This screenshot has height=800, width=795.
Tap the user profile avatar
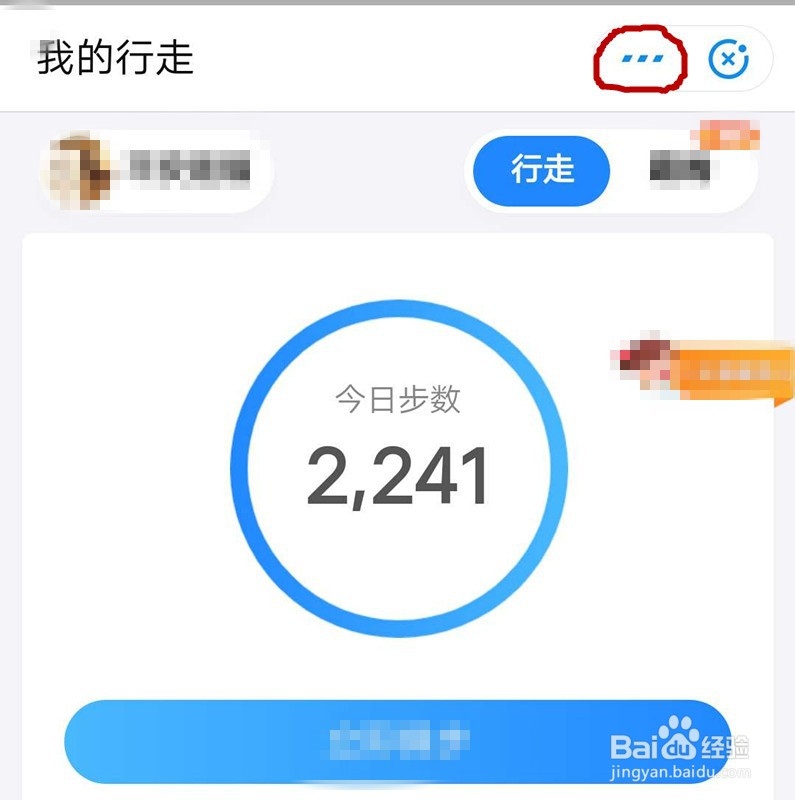tap(80, 170)
